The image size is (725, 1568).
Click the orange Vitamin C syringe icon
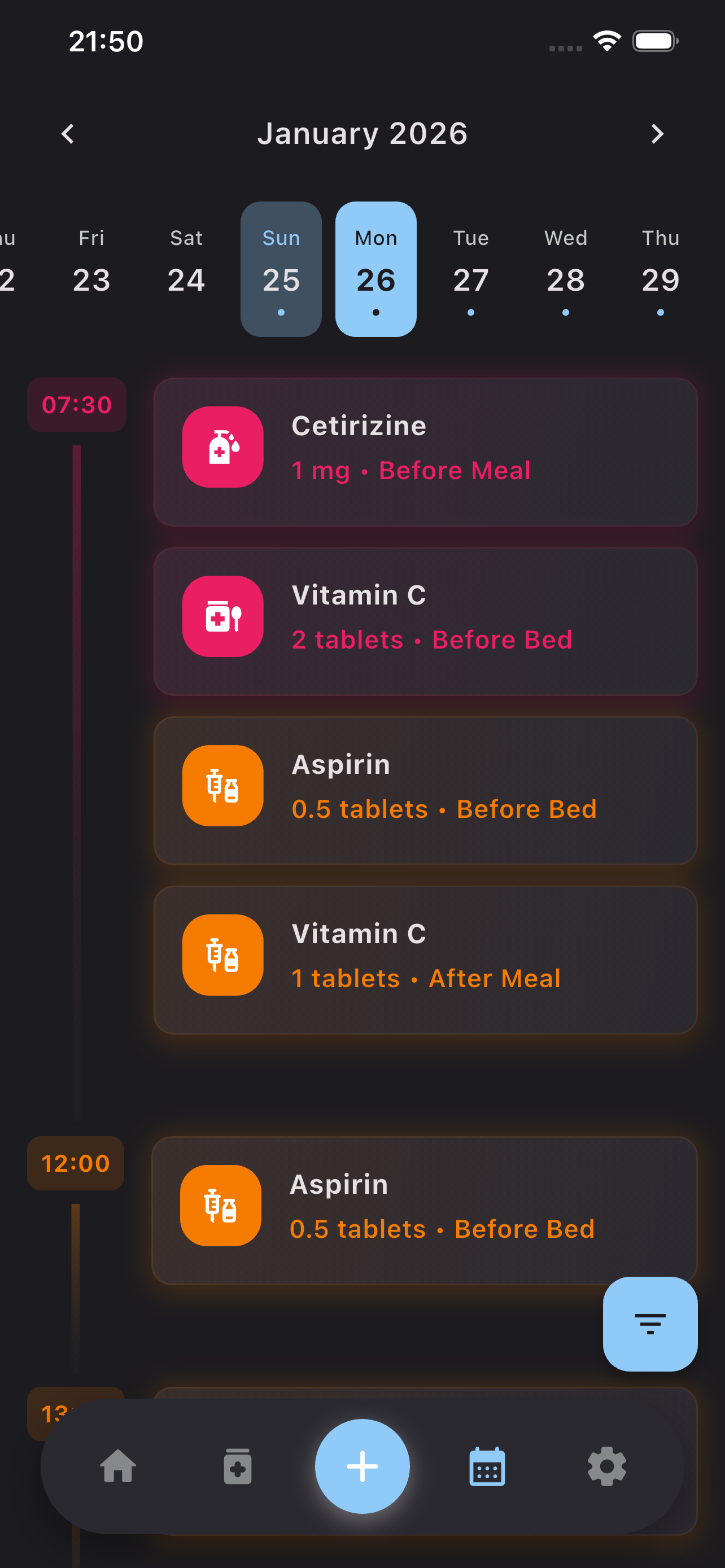pyautogui.click(x=223, y=954)
